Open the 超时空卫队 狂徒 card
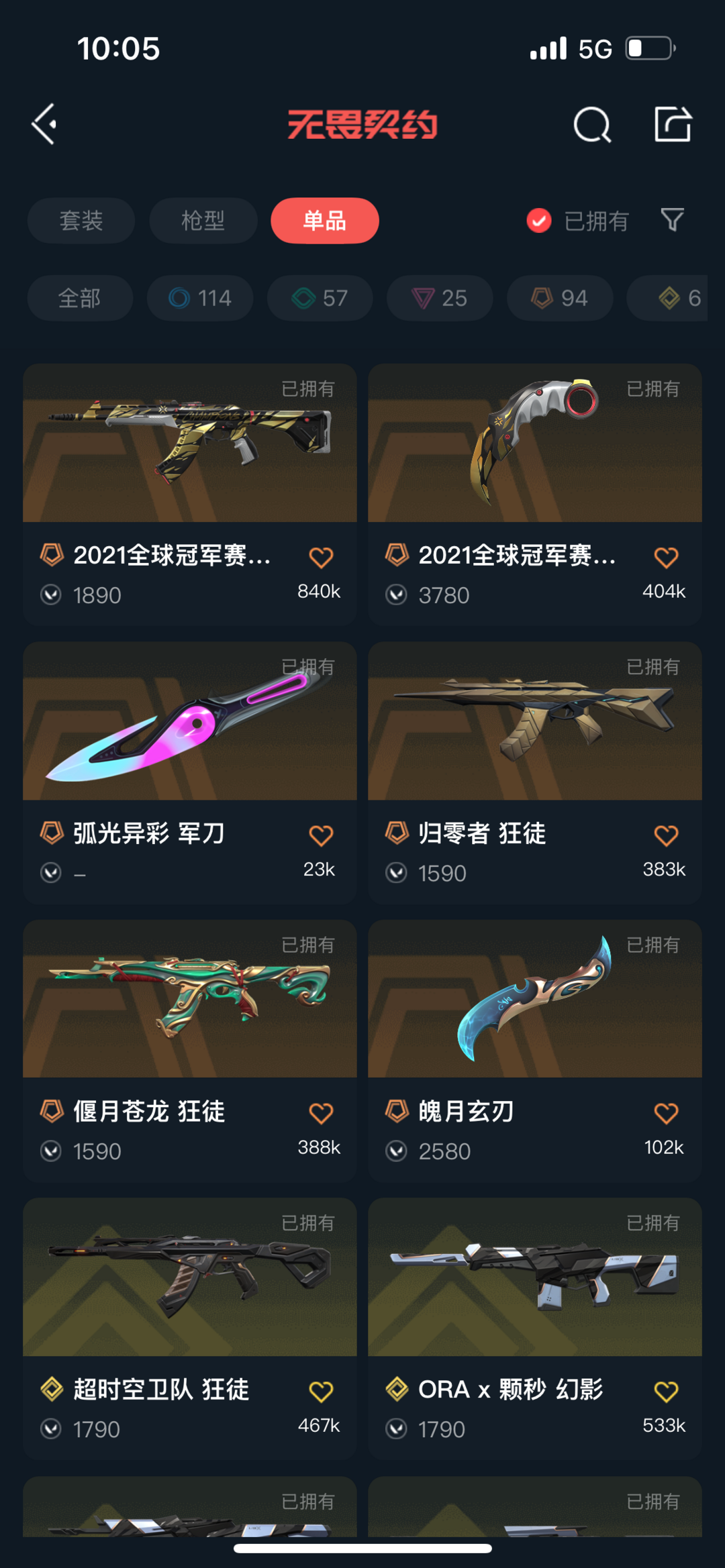725x1568 pixels. [190, 1328]
